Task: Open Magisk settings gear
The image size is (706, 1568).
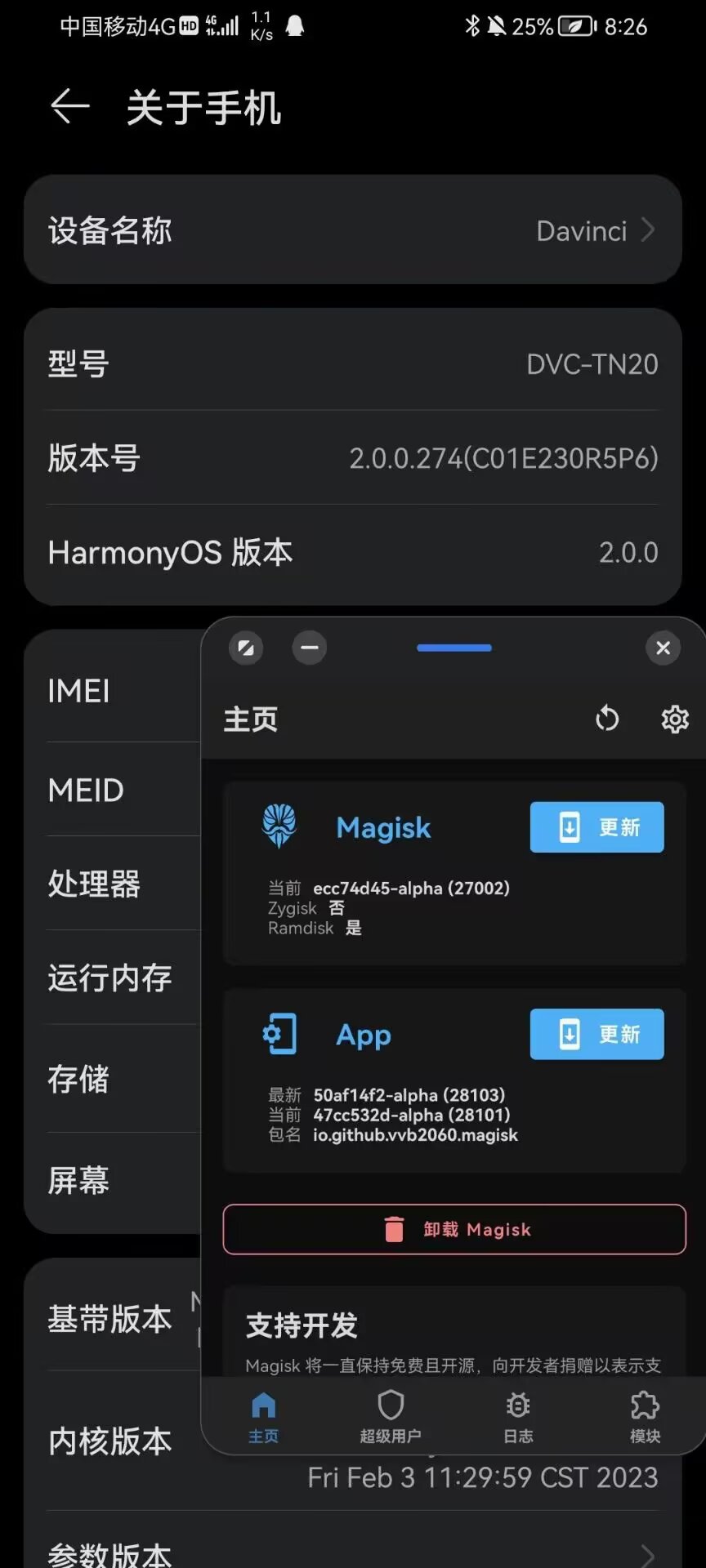Action: pyautogui.click(x=675, y=719)
